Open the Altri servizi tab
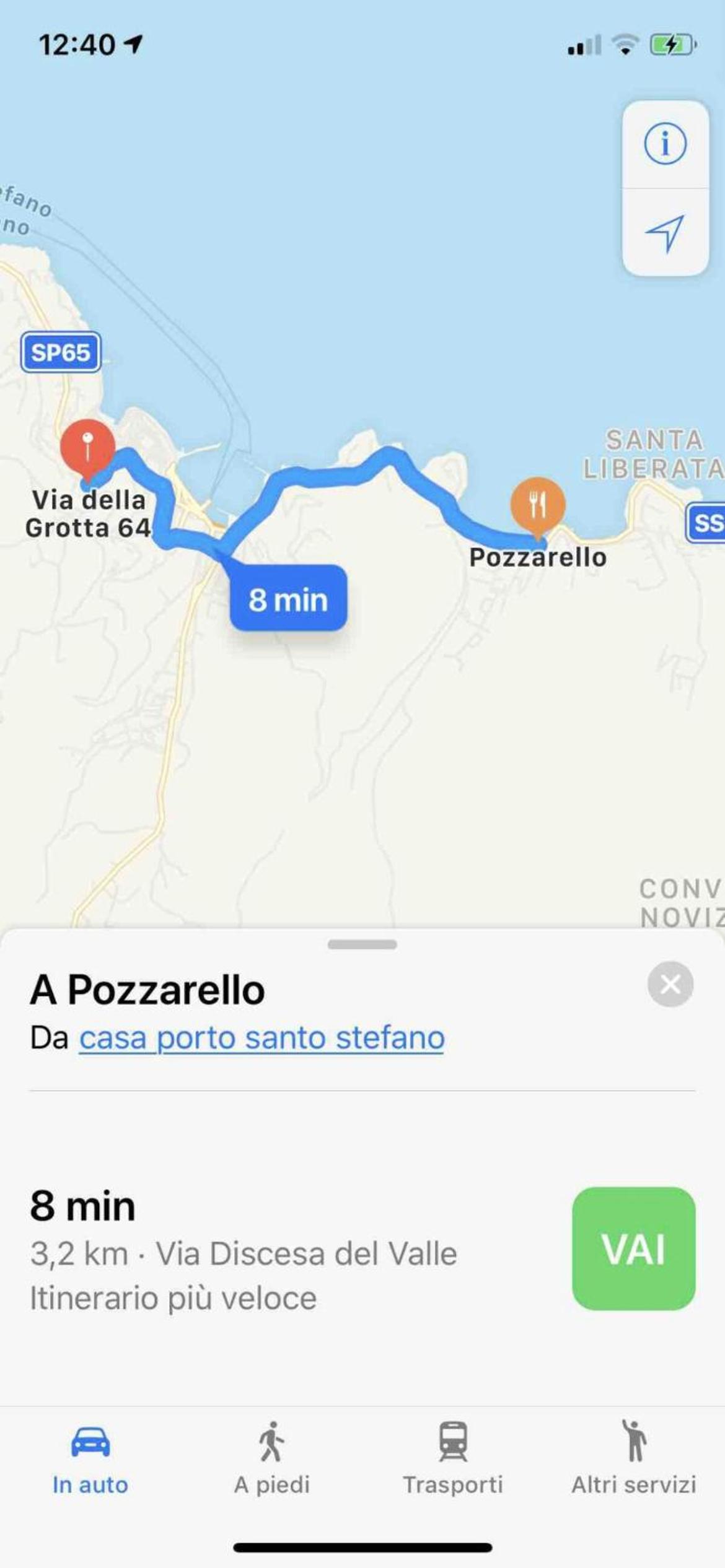Image resolution: width=725 pixels, height=1568 pixels. [x=634, y=1460]
